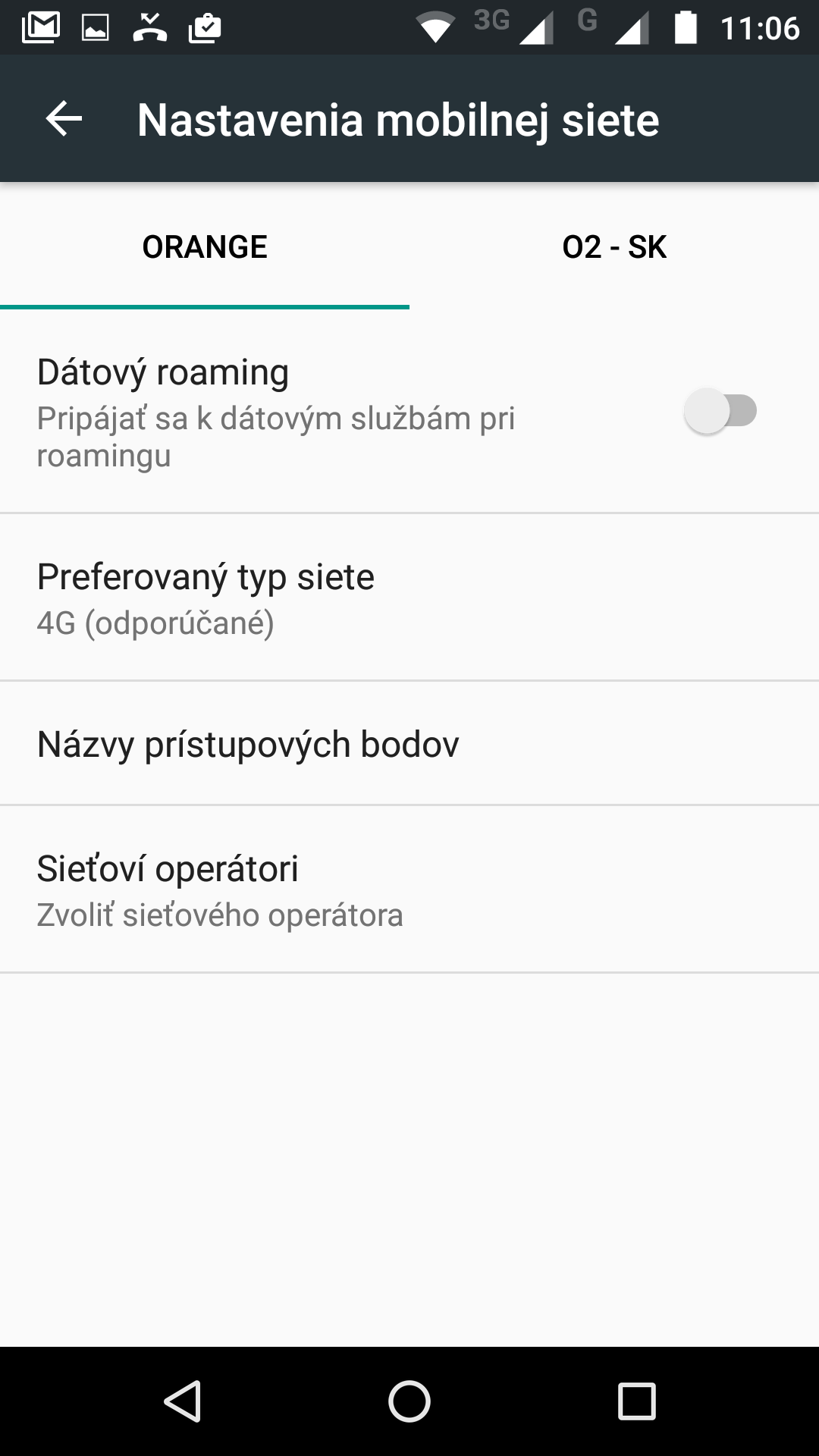Tap the system home button
The width and height of the screenshot is (819, 1456).
409,1401
